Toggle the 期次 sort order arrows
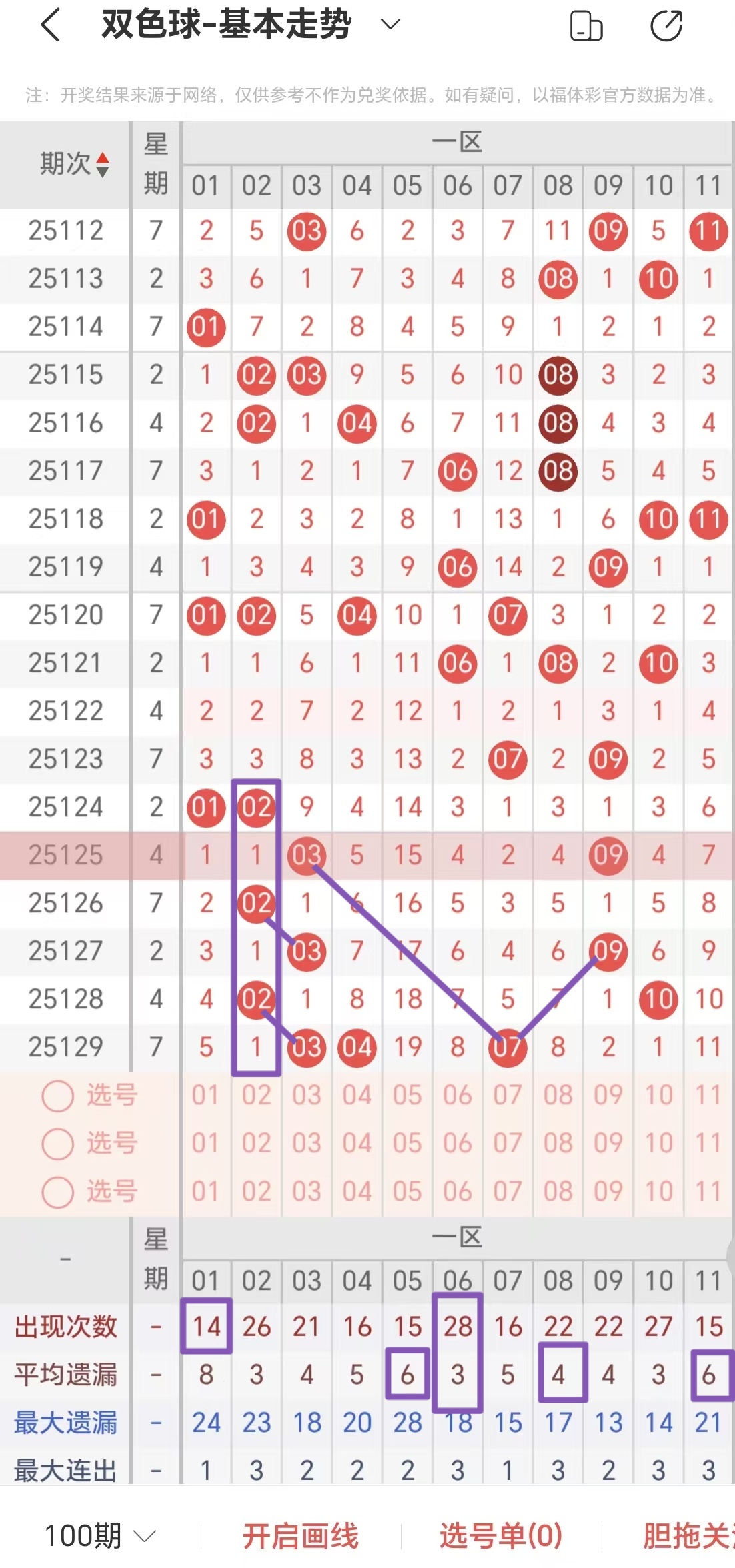The height and width of the screenshot is (1568, 735). [x=102, y=164]
